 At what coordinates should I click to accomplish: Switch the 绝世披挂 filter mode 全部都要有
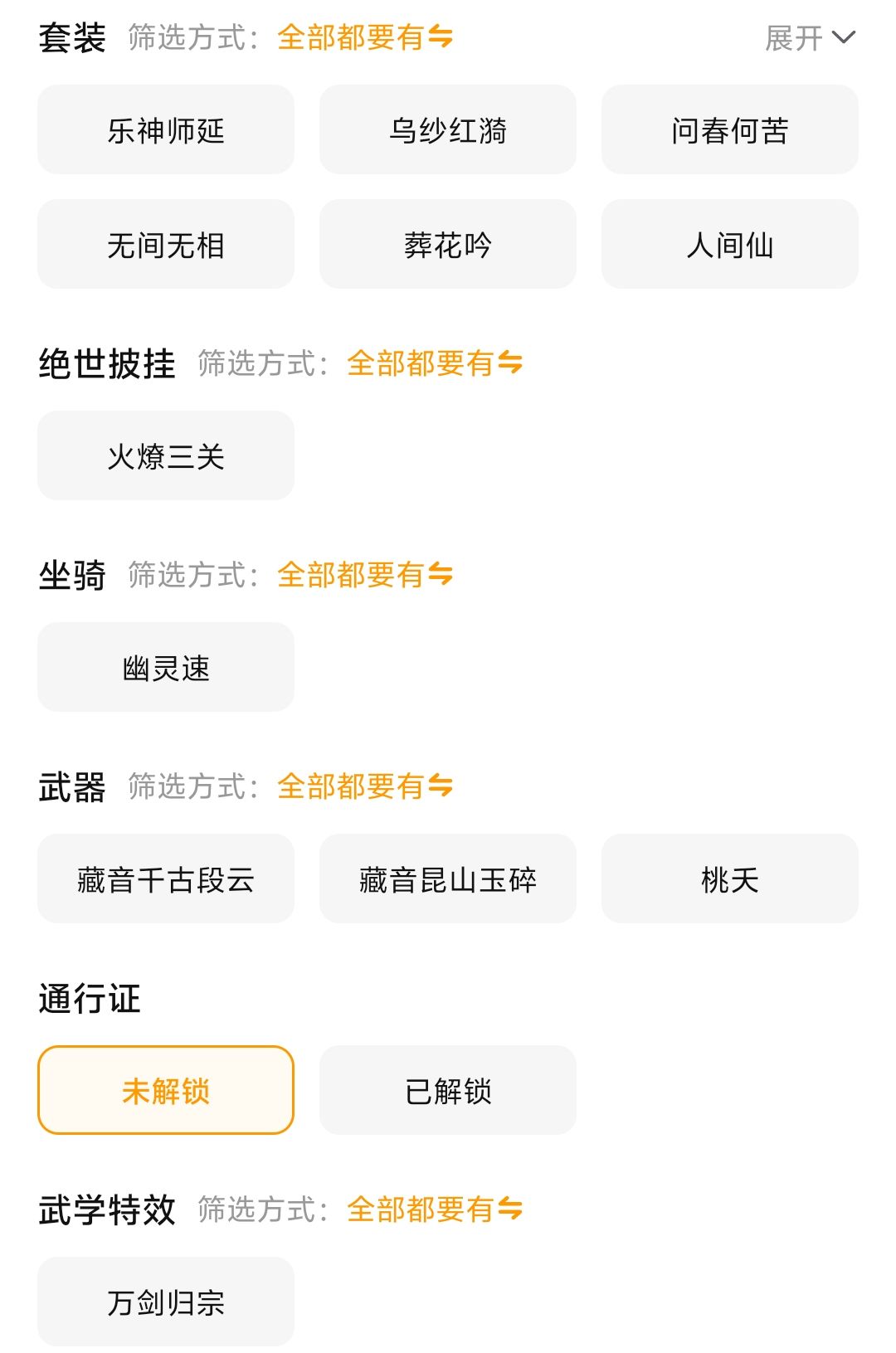(x=435, y=363)
